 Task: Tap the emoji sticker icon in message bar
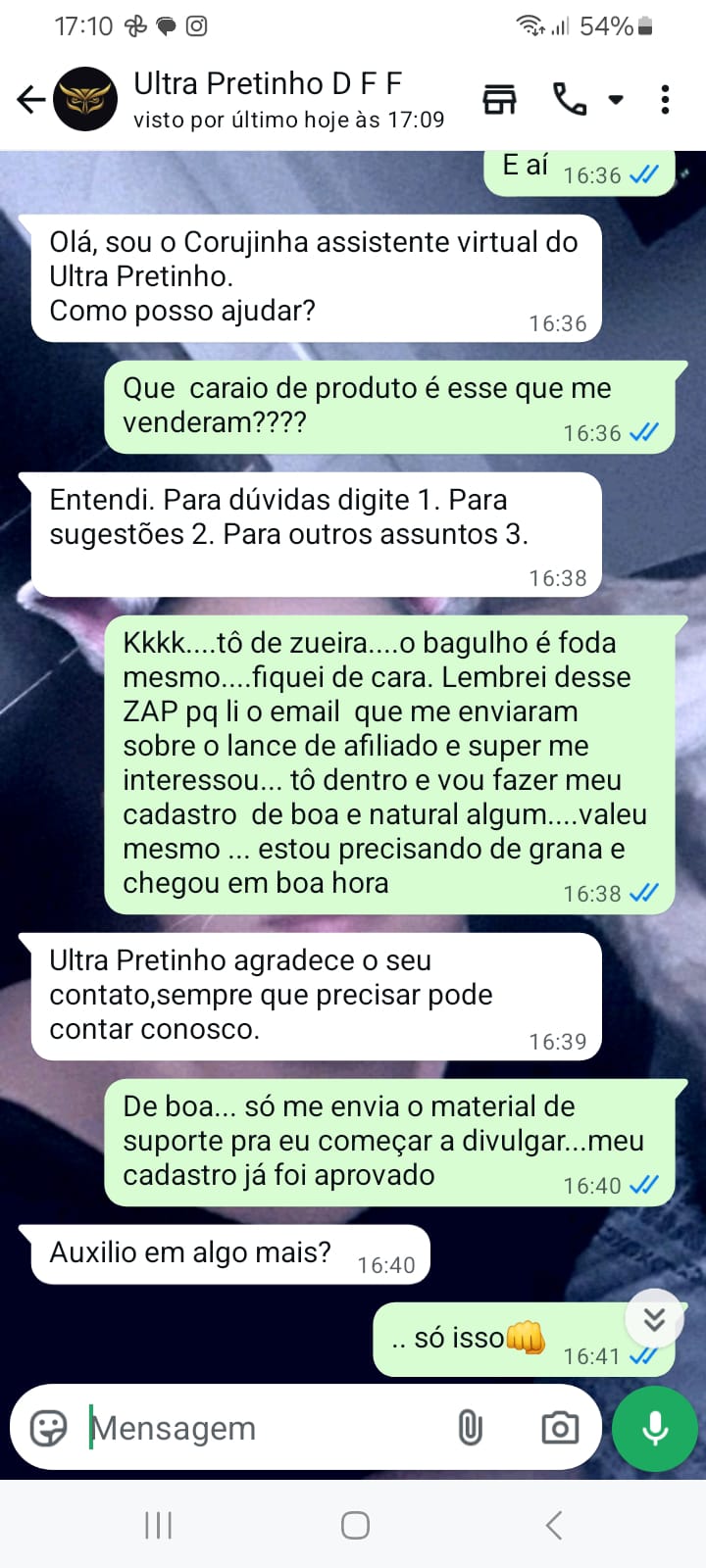coord(47,1428)
